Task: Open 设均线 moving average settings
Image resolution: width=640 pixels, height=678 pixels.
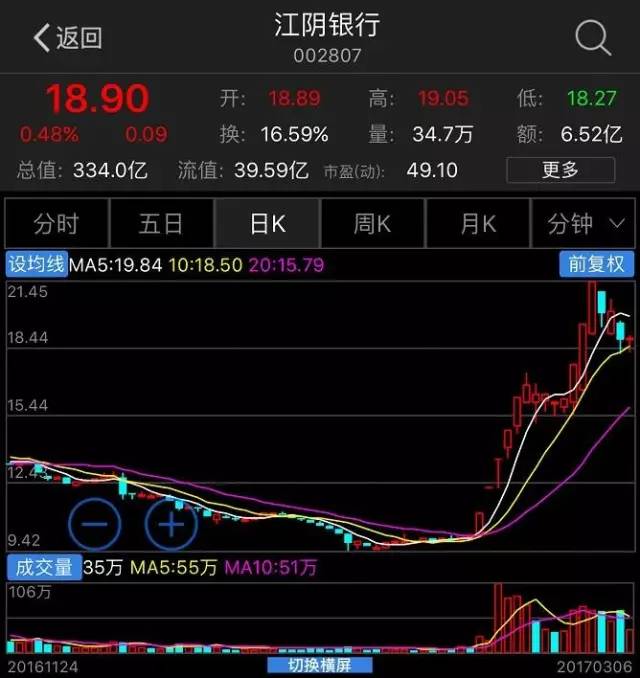Action: coord(36,264)
